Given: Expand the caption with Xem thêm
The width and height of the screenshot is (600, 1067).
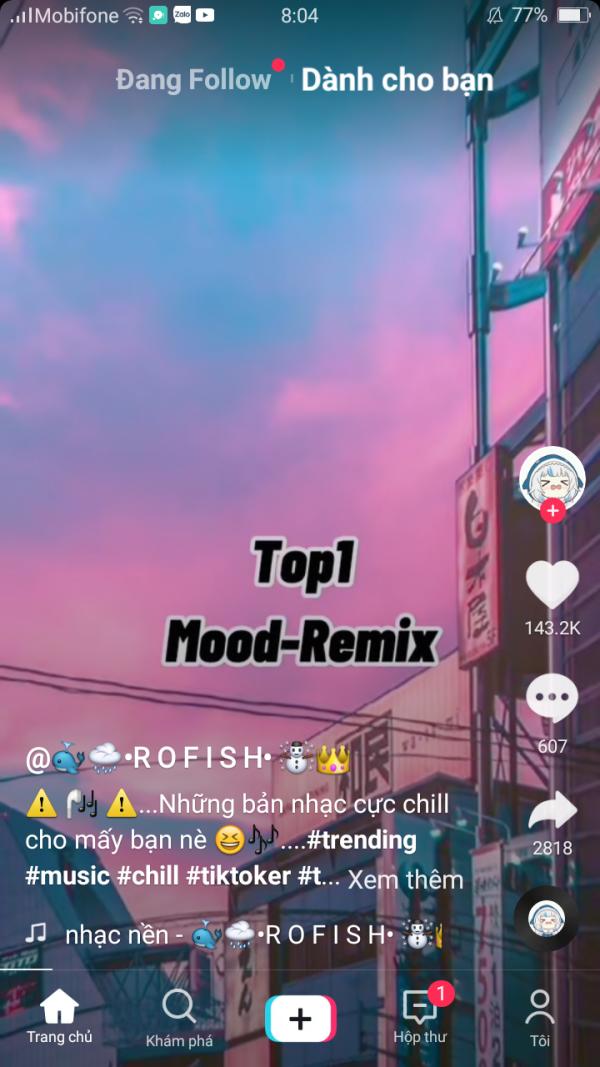Looking at the screenshot, I should tap(405, 880).
